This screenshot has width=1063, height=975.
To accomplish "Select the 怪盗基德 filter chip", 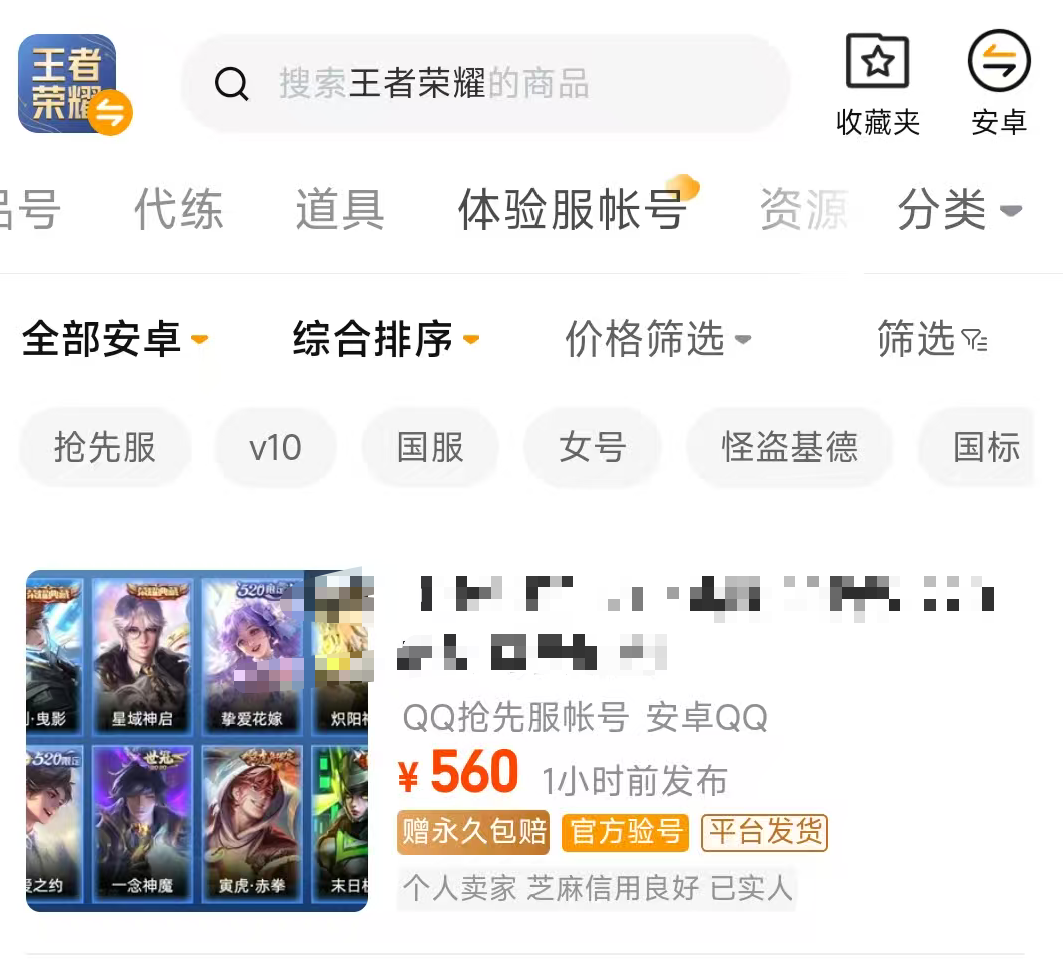I will (x=790, y=447).
